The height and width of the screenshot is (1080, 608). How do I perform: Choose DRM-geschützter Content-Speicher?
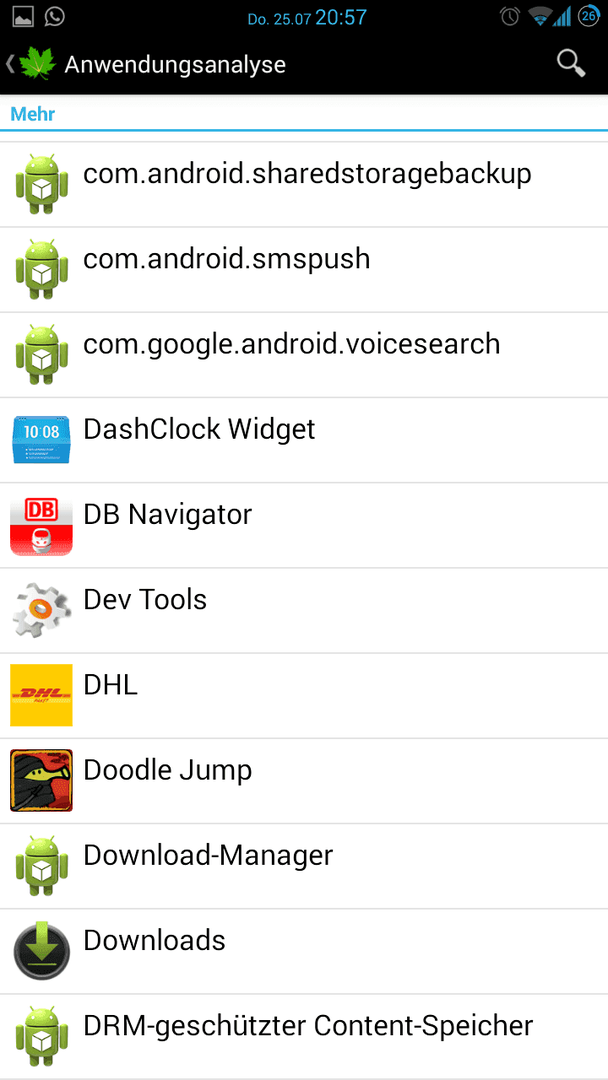(x=304, y=1037)
